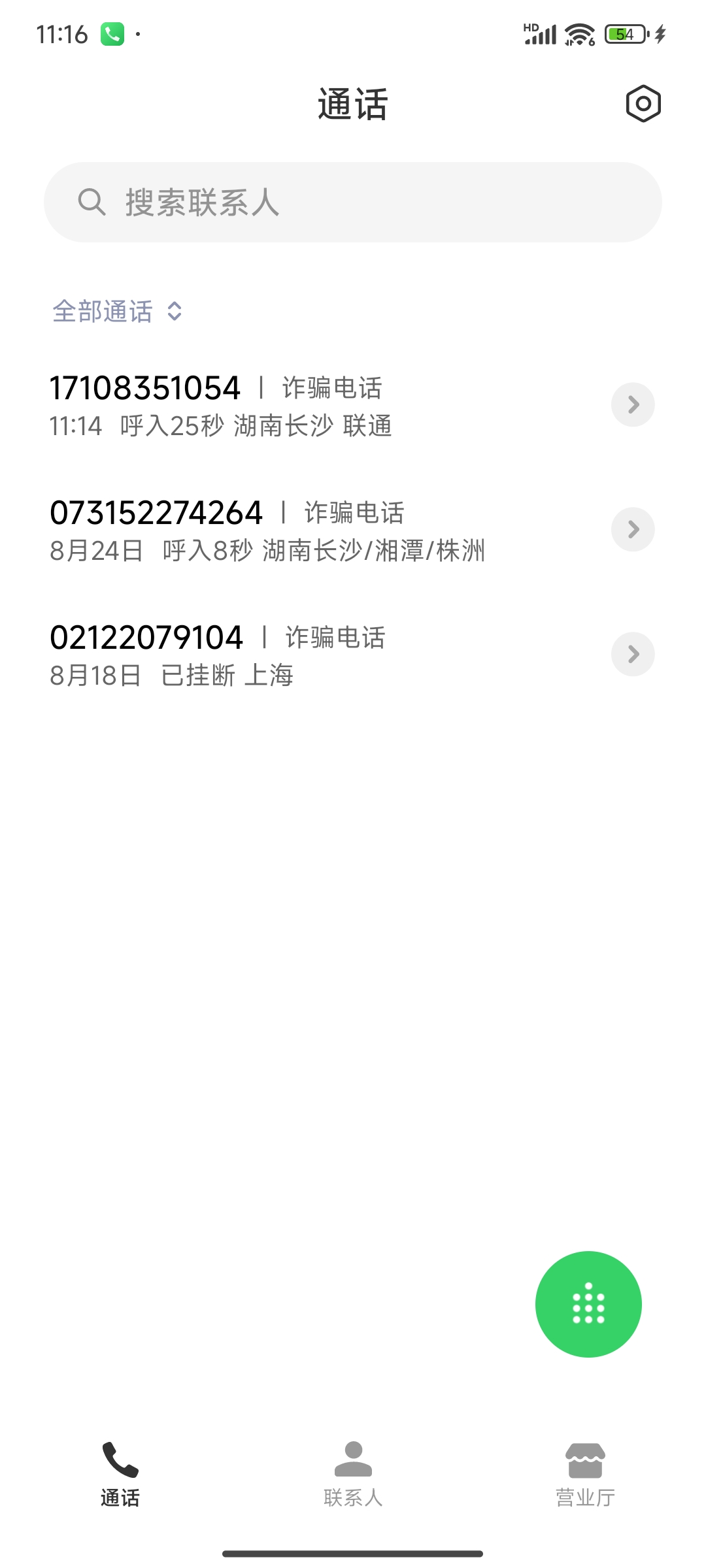Open details arrow for 02122079104
The width and height of the screenshot is (706, 1568).
click(632, 653)
